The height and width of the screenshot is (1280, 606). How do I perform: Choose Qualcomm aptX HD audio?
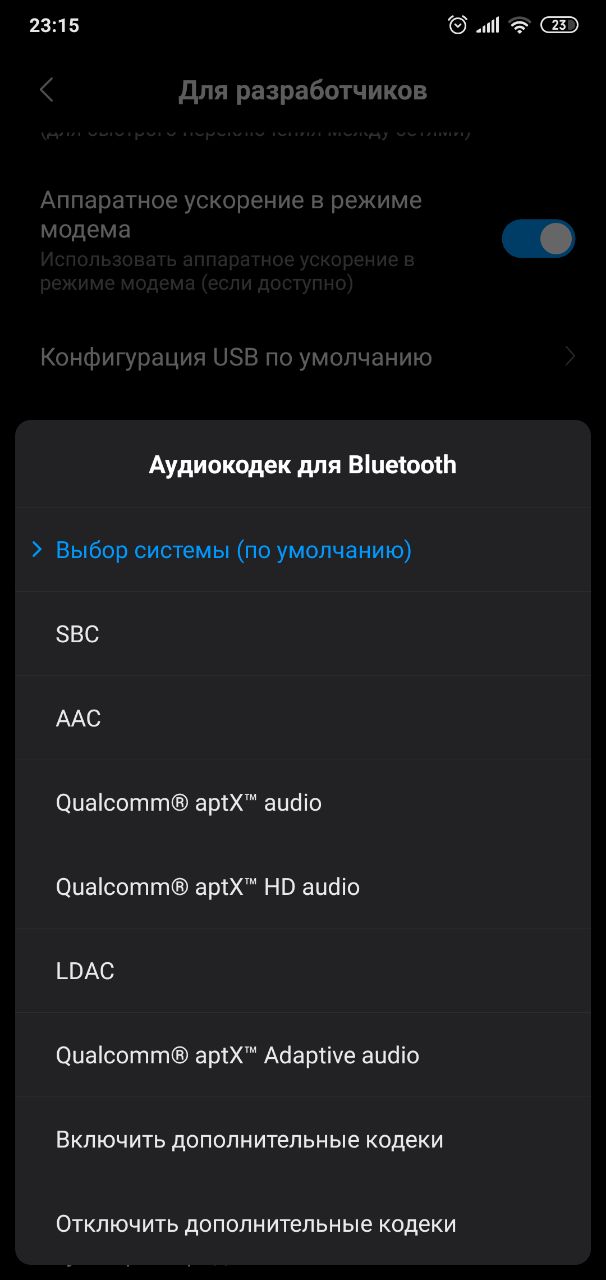tap(303, 886)
